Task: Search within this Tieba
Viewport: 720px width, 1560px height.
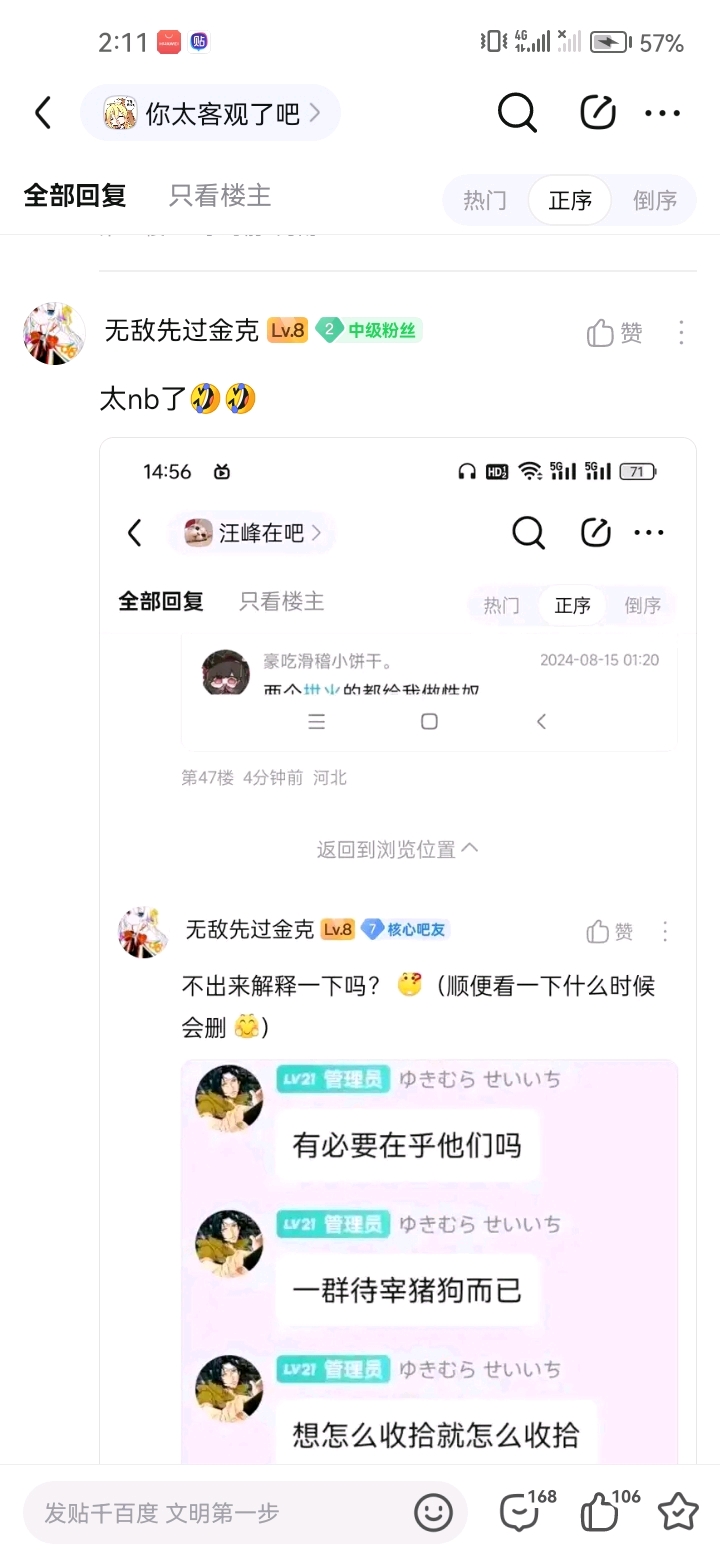Action: pyautogui.click(x=517, y=113)
